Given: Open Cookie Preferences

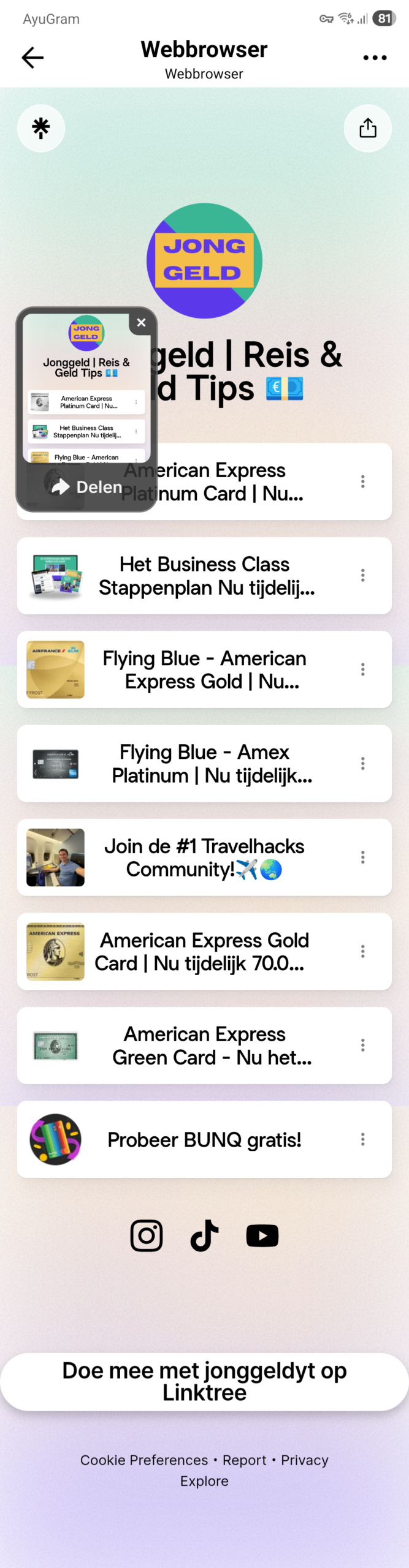Looking at the screenshot, I should (144, 1460).
